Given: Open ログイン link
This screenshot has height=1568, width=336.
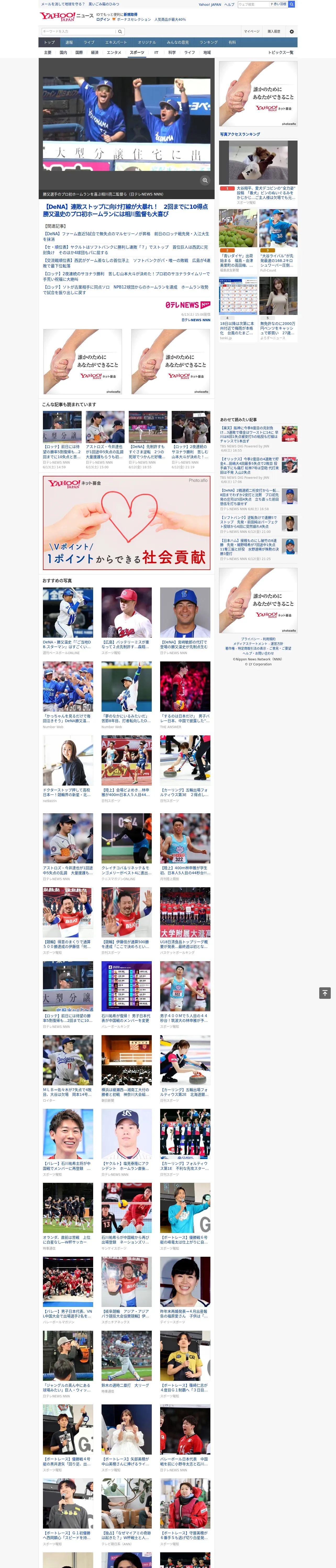Looking at the screenshot, I should pyautogui.click(x=103, y=20).
